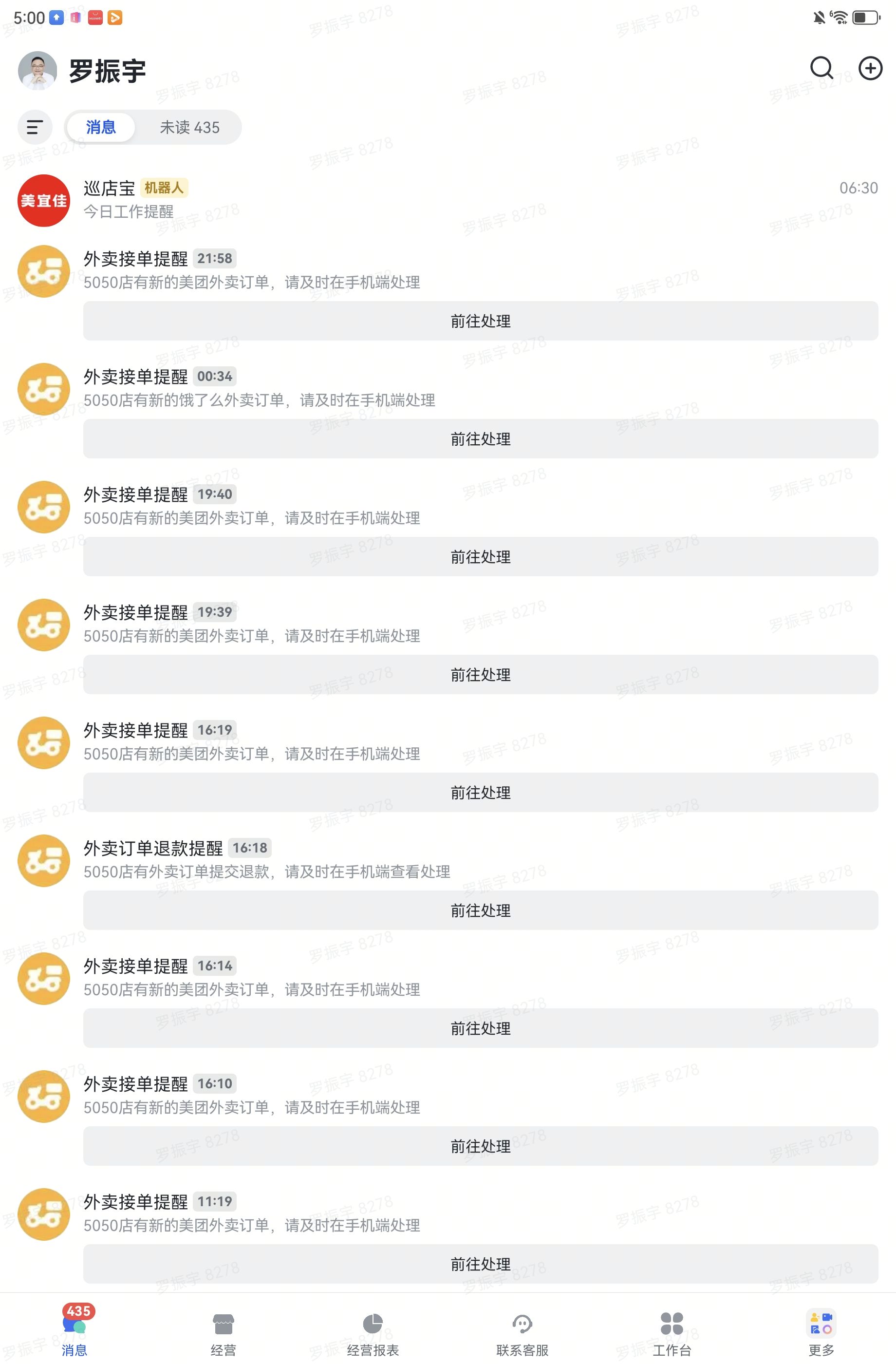
Task: Open 罗振宇 profile avatar
Action: 38,71
